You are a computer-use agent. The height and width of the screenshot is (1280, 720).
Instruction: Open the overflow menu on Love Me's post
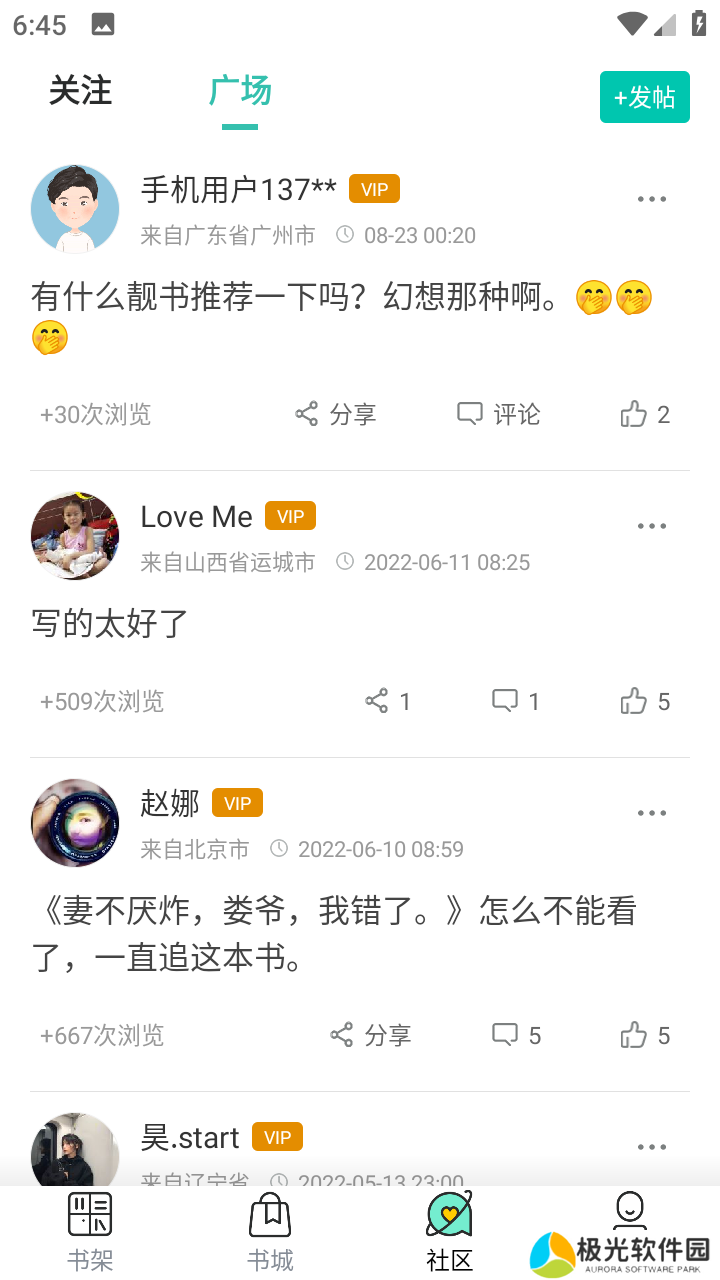[x=652, y=526]
